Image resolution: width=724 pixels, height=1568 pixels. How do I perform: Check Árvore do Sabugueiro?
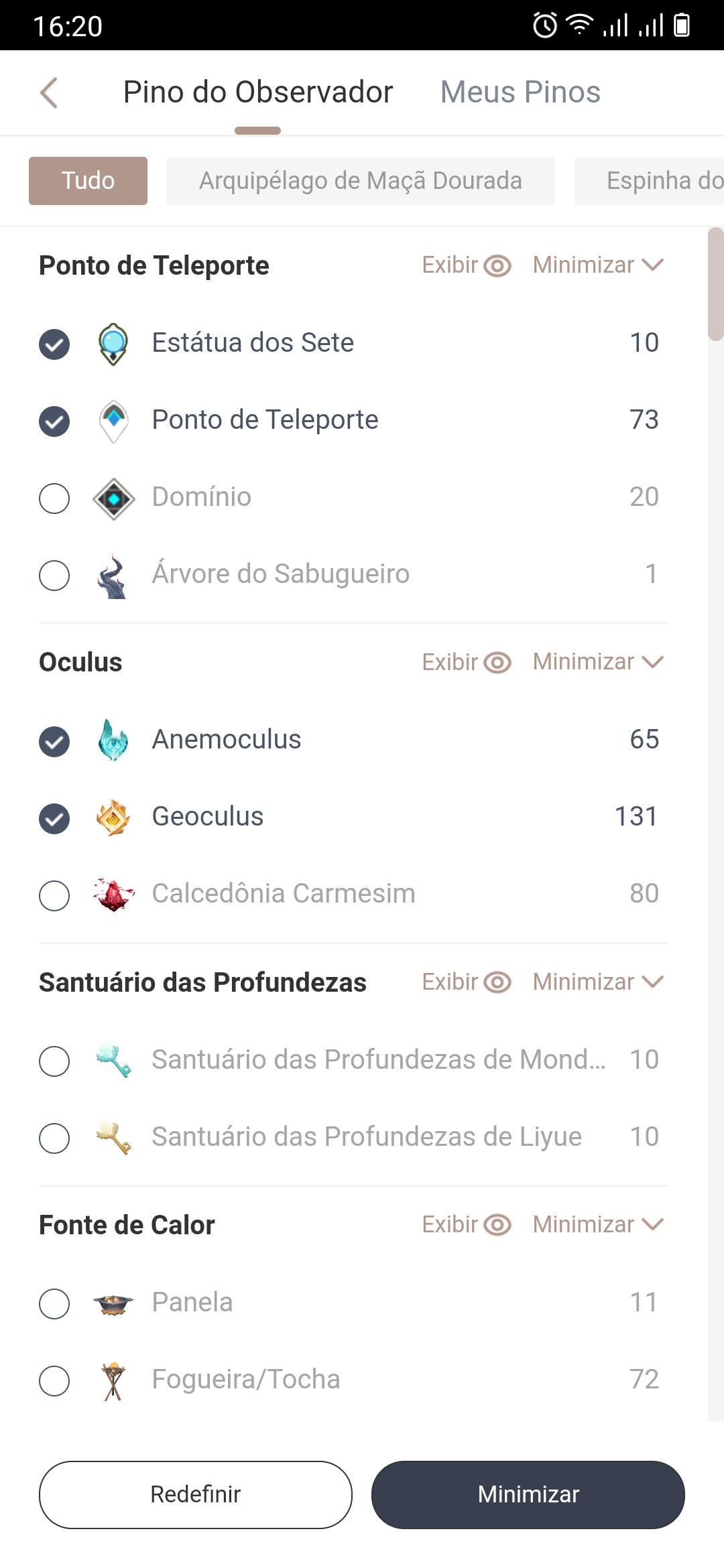(x=54, y=576)
